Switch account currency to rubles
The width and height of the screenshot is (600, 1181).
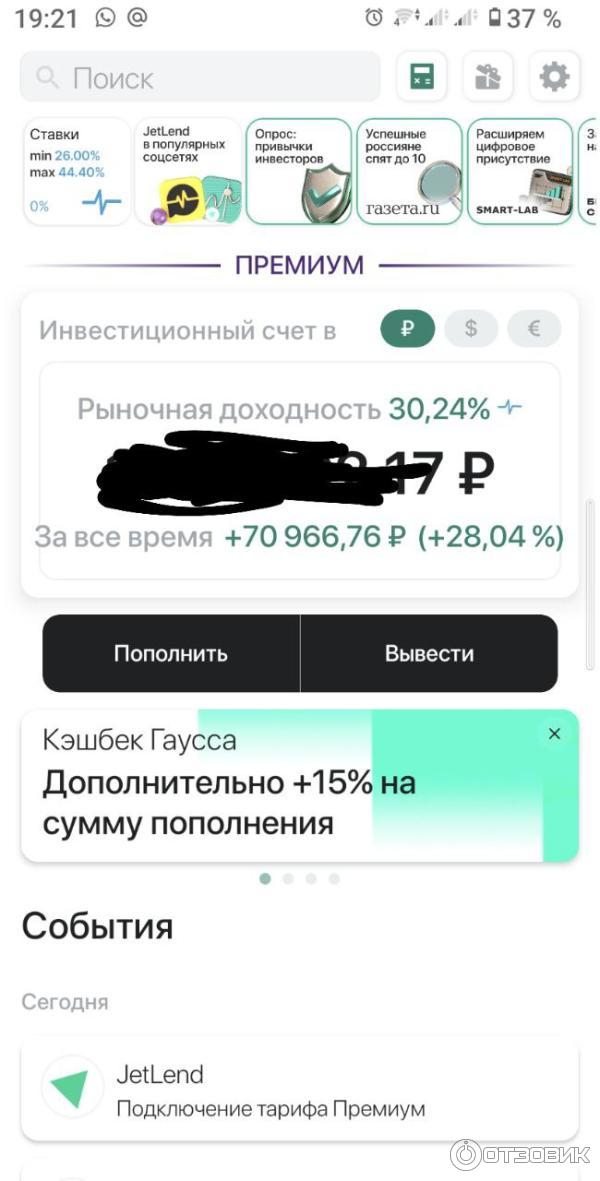407,329
